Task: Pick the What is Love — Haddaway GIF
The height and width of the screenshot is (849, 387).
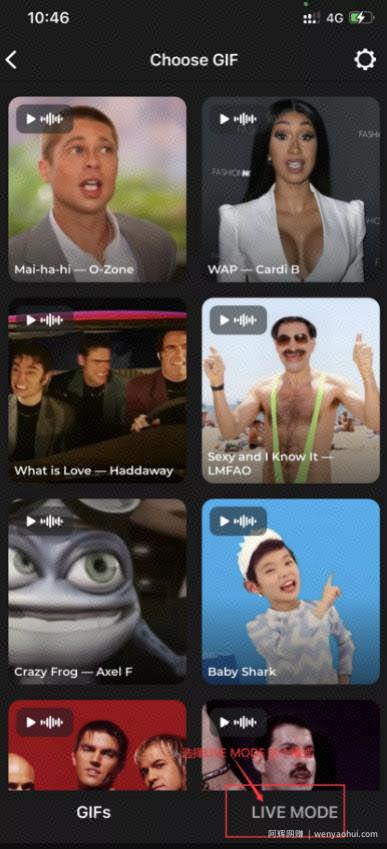Action: coord(97,390)
